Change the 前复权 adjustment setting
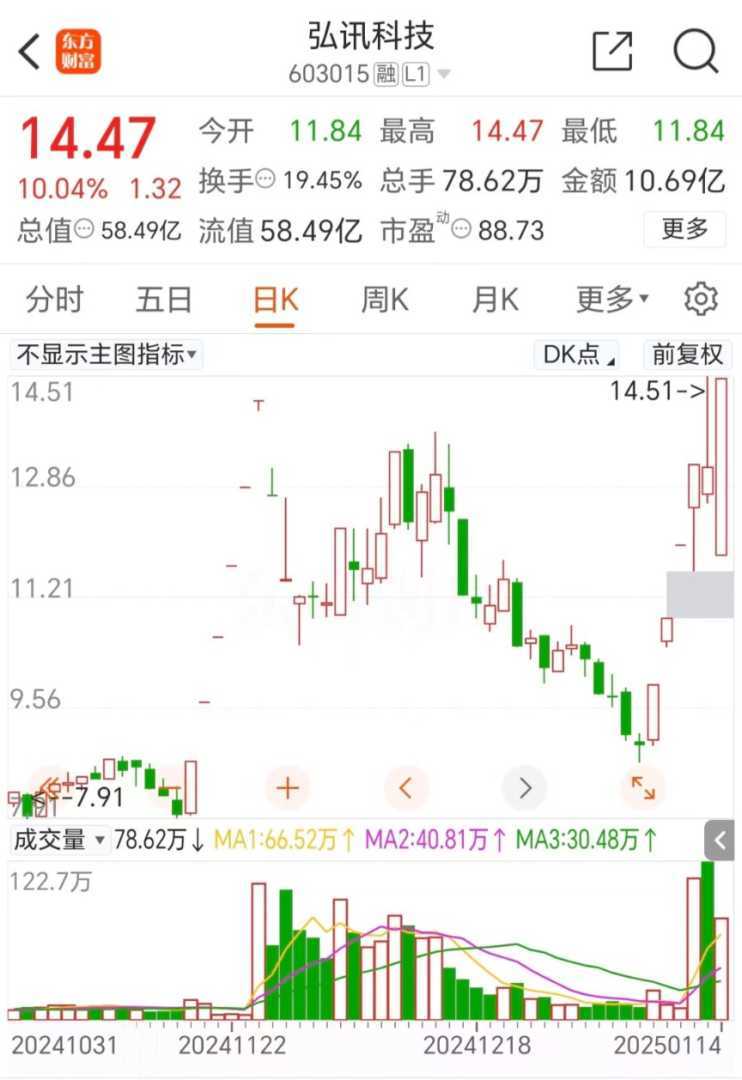Image resolution: width=742 pixels, height=1080 pixels. click(x=687, y=354)
